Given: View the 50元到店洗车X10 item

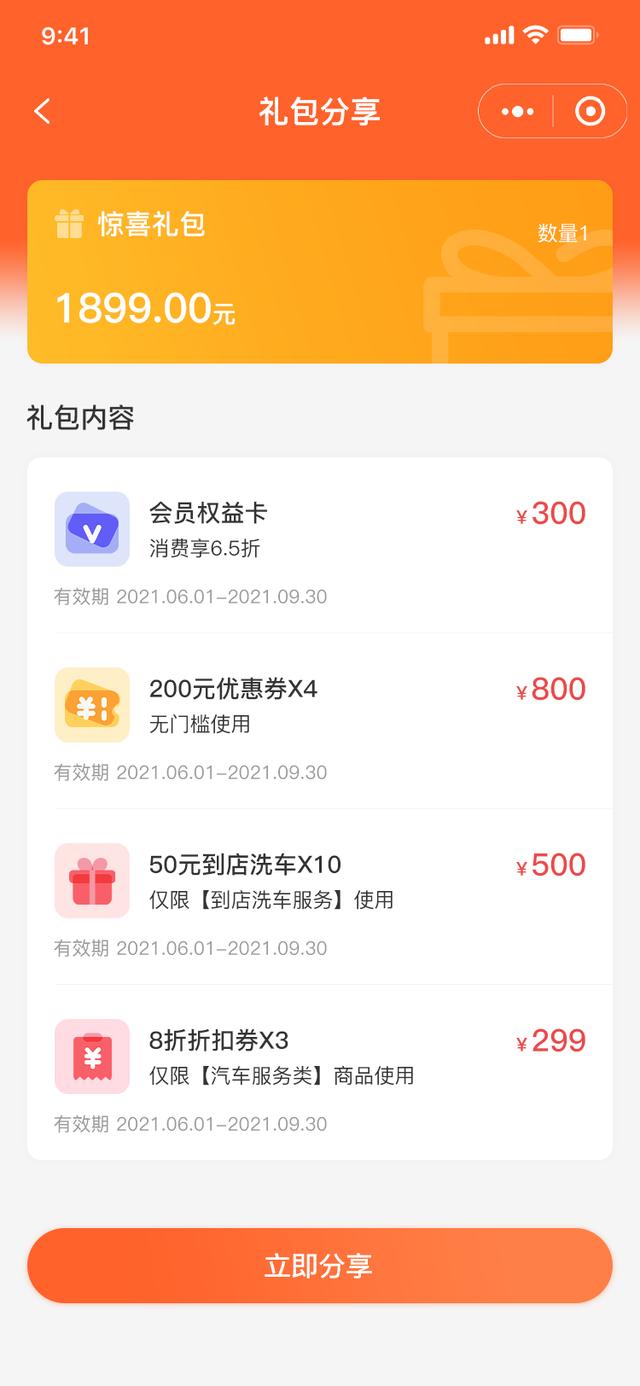Looking at the screenshot, I should (x=320, y=897).
